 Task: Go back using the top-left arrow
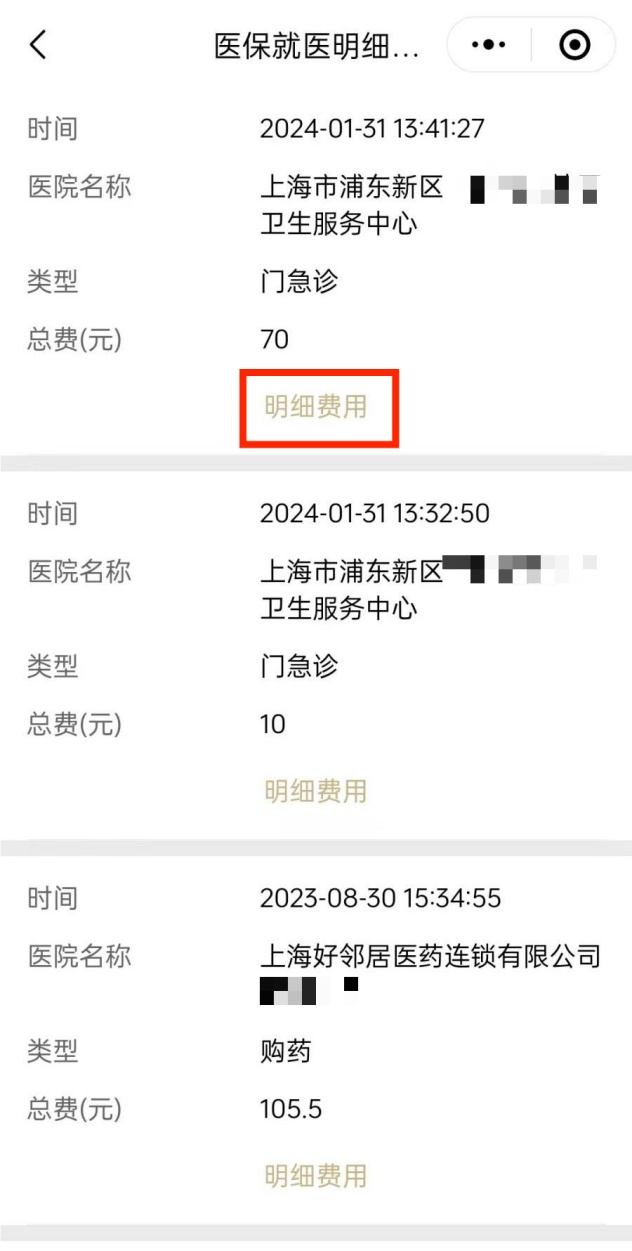click(38, 45)
